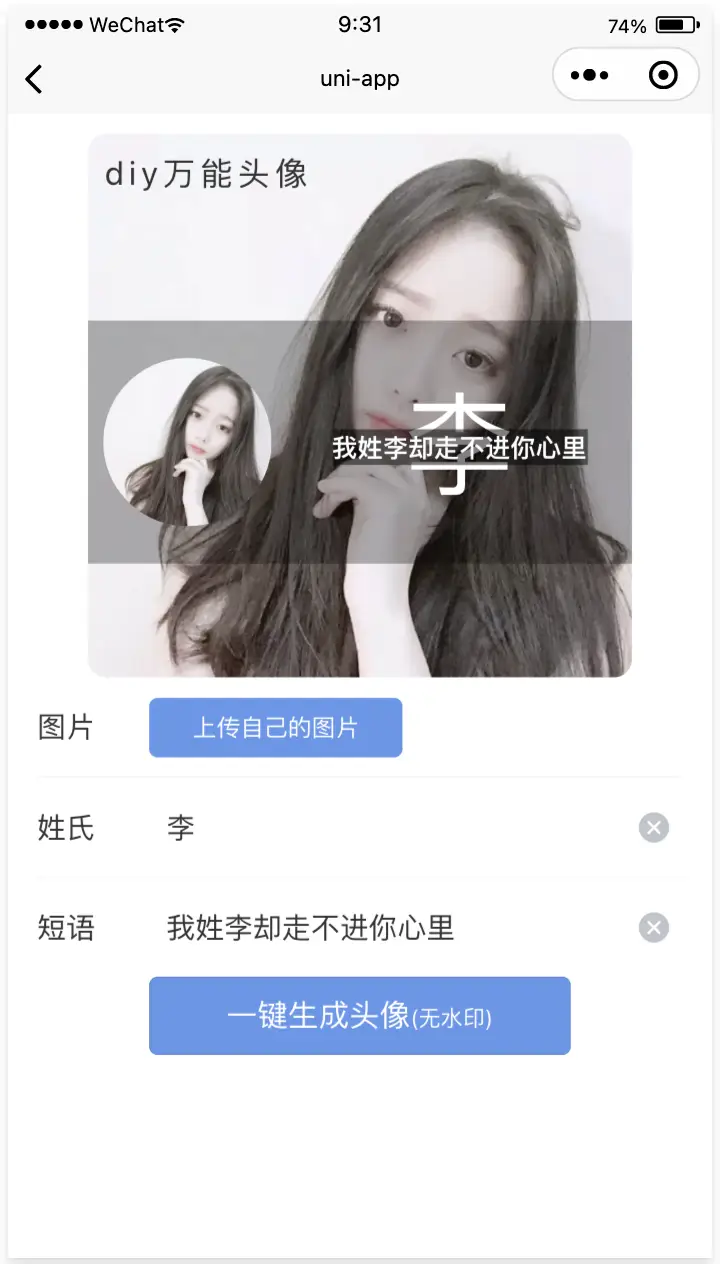Open the mini program more-options menu
Image resolution: width=720 pixels, height=1264 pixels.
[x=590, y=76]
